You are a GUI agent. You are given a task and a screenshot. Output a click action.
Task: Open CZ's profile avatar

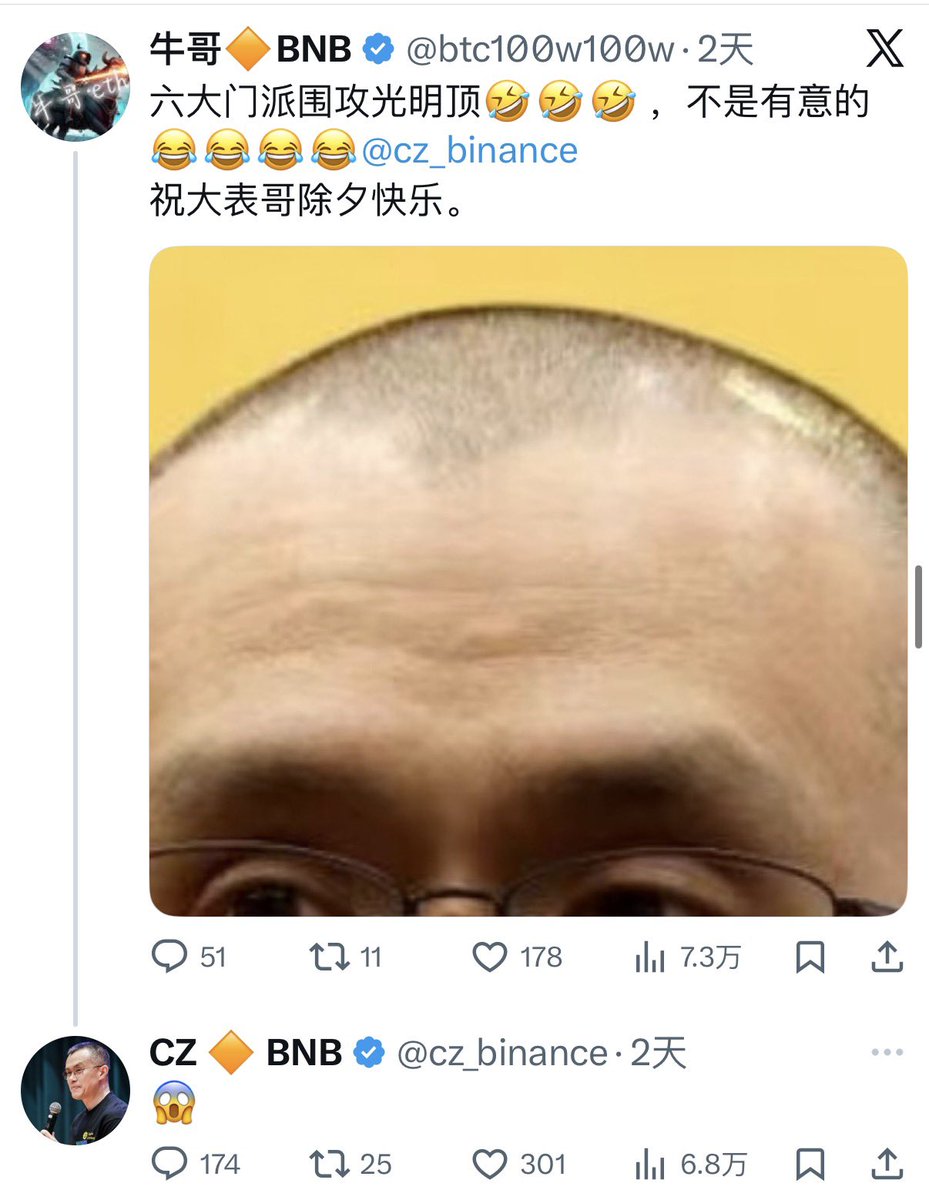tap(75, 1090)
